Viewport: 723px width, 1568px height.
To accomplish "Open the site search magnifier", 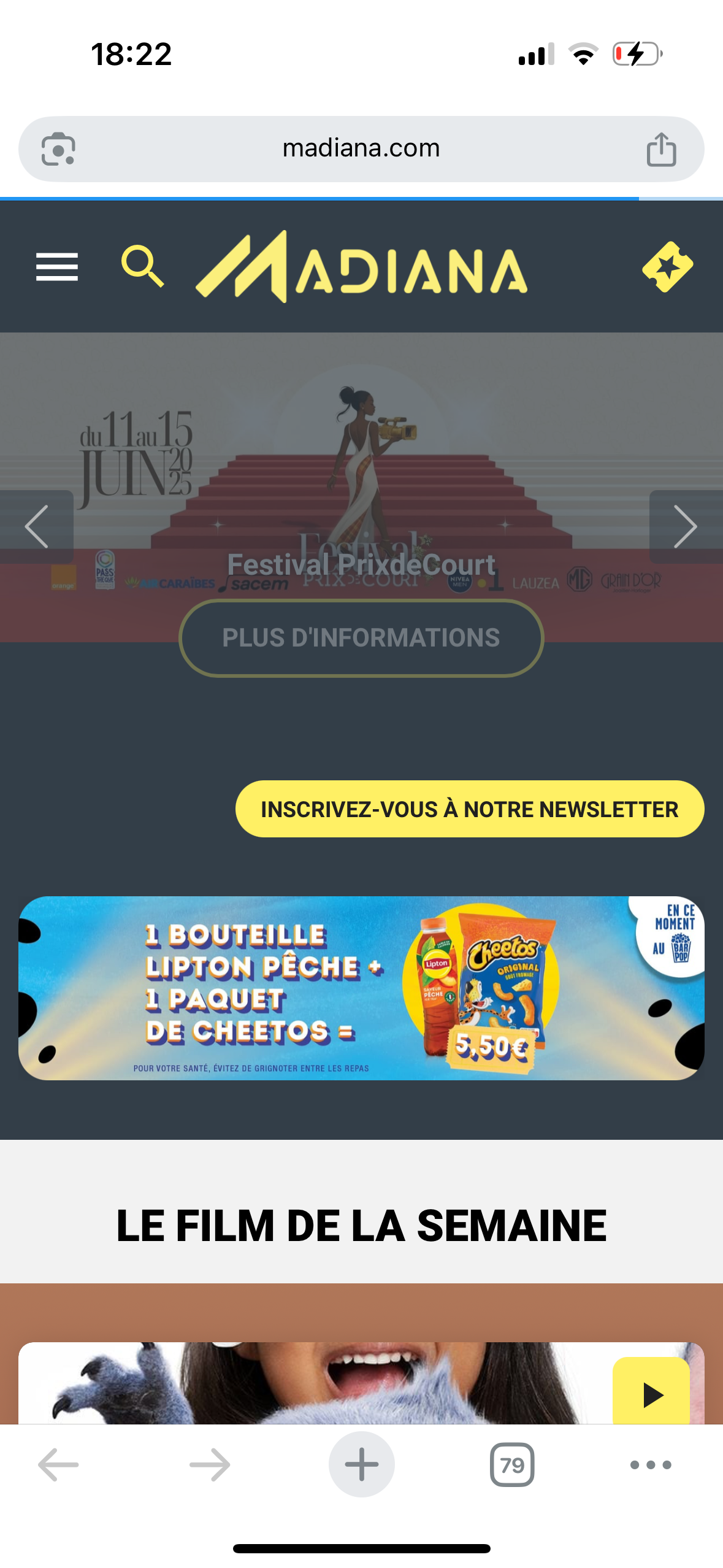I will tap(143, 266).
